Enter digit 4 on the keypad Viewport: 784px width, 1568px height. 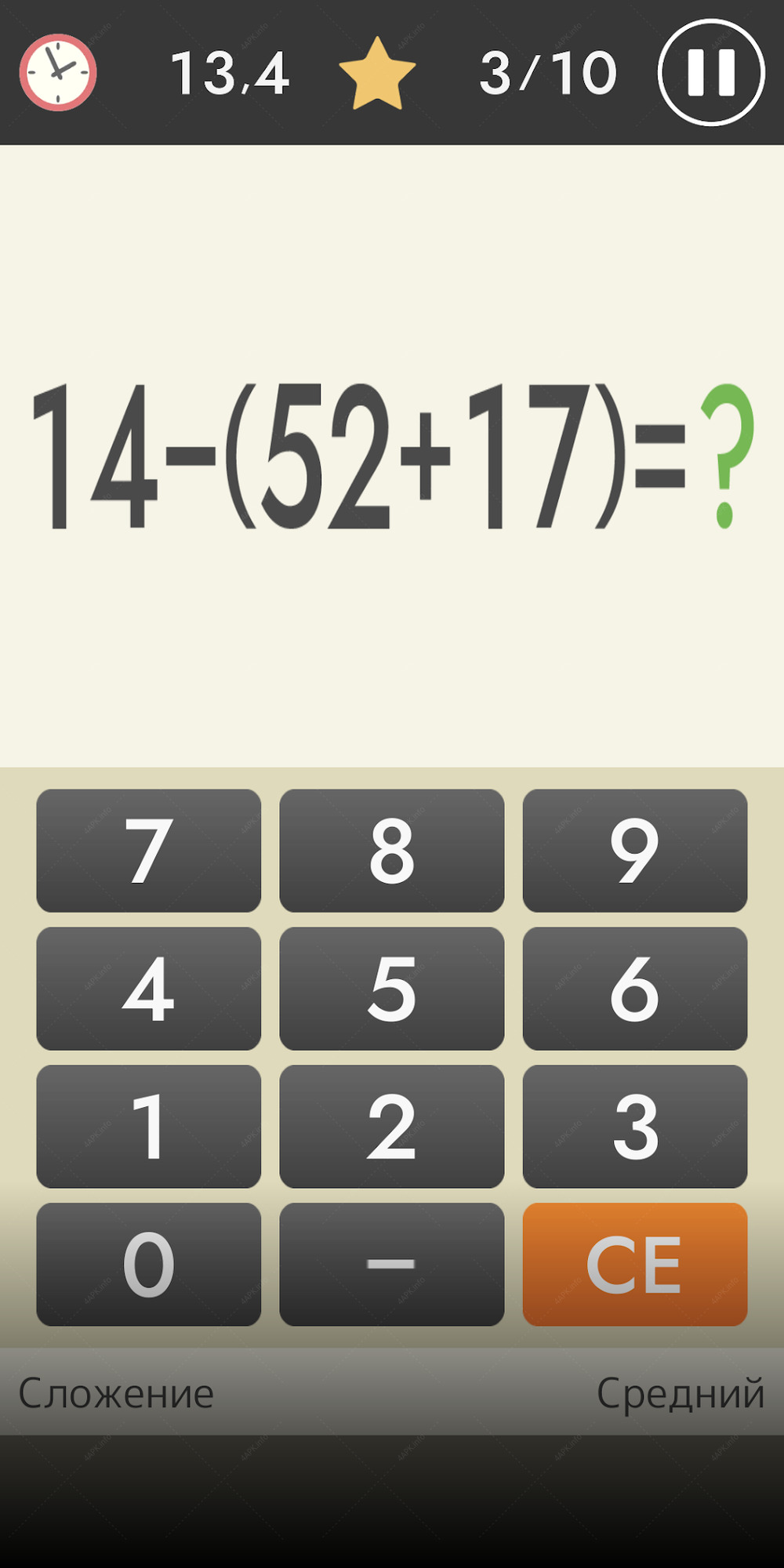pyautogui.click(x=149, y=989)
